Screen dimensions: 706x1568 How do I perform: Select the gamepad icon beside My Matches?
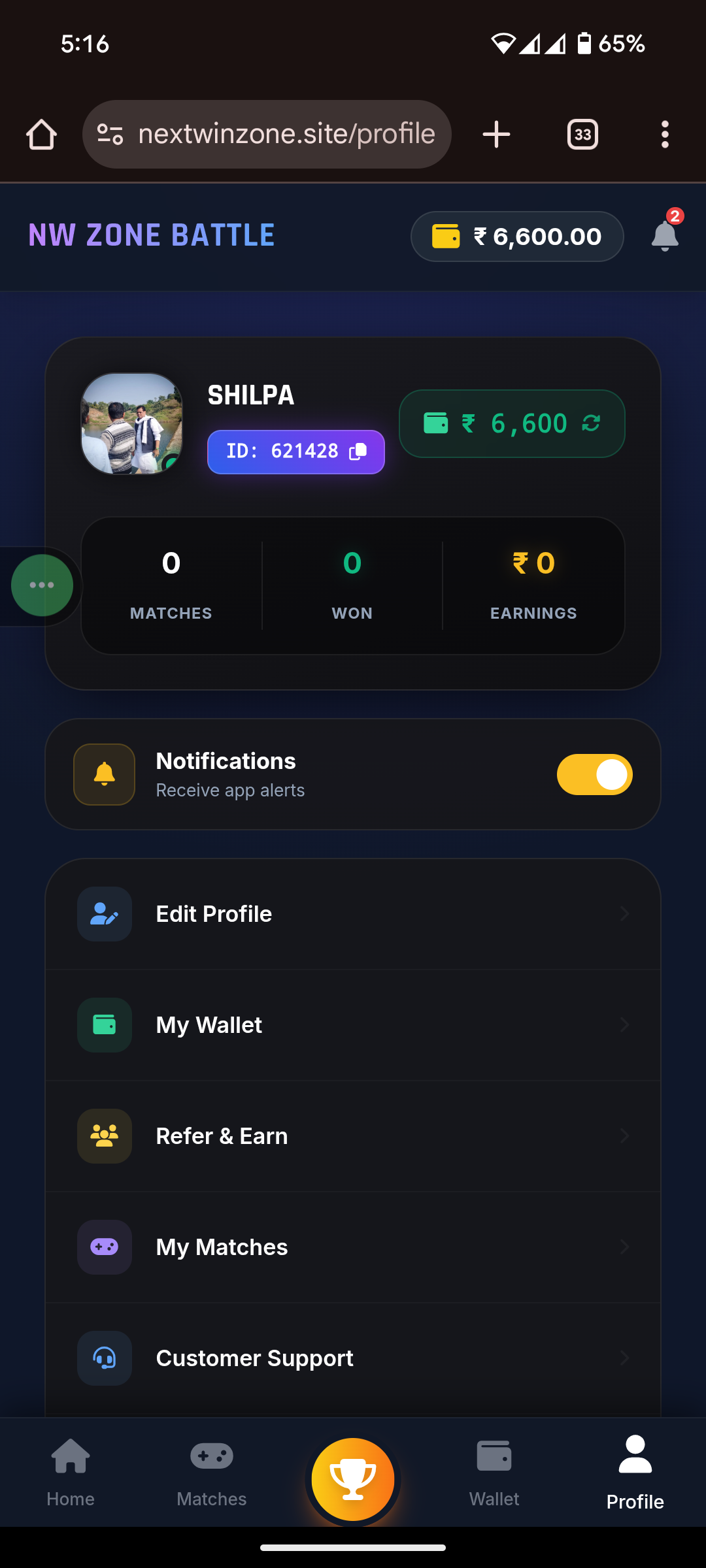coord(105,1247)
